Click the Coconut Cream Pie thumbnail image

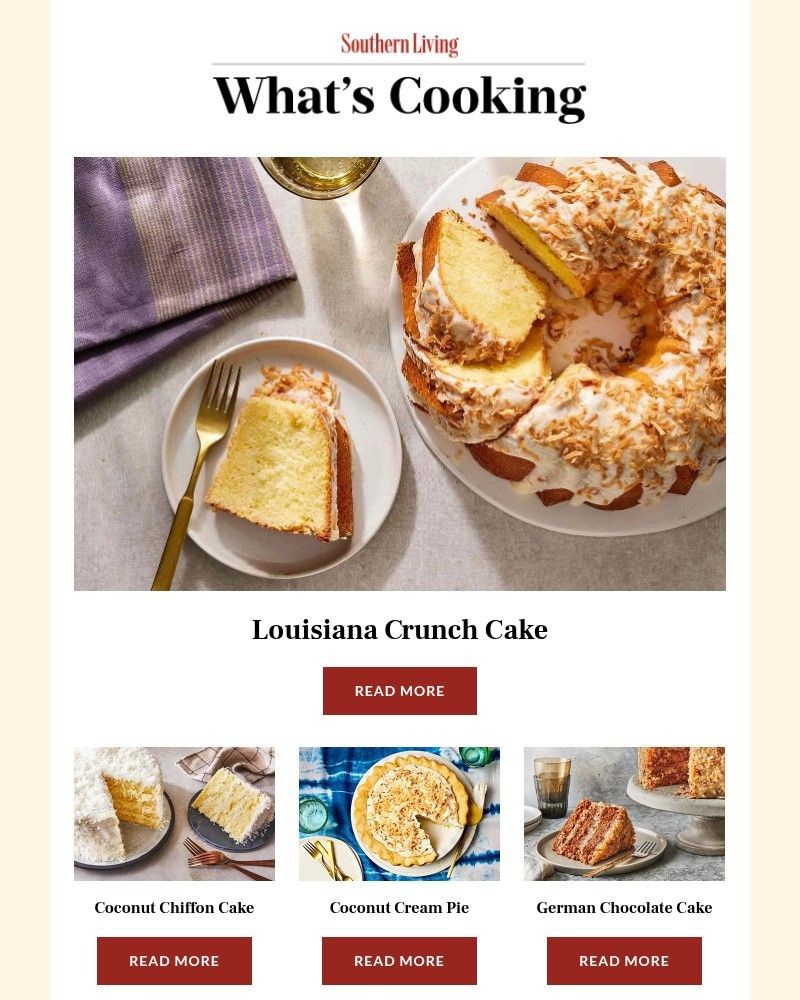click(399, 815)
